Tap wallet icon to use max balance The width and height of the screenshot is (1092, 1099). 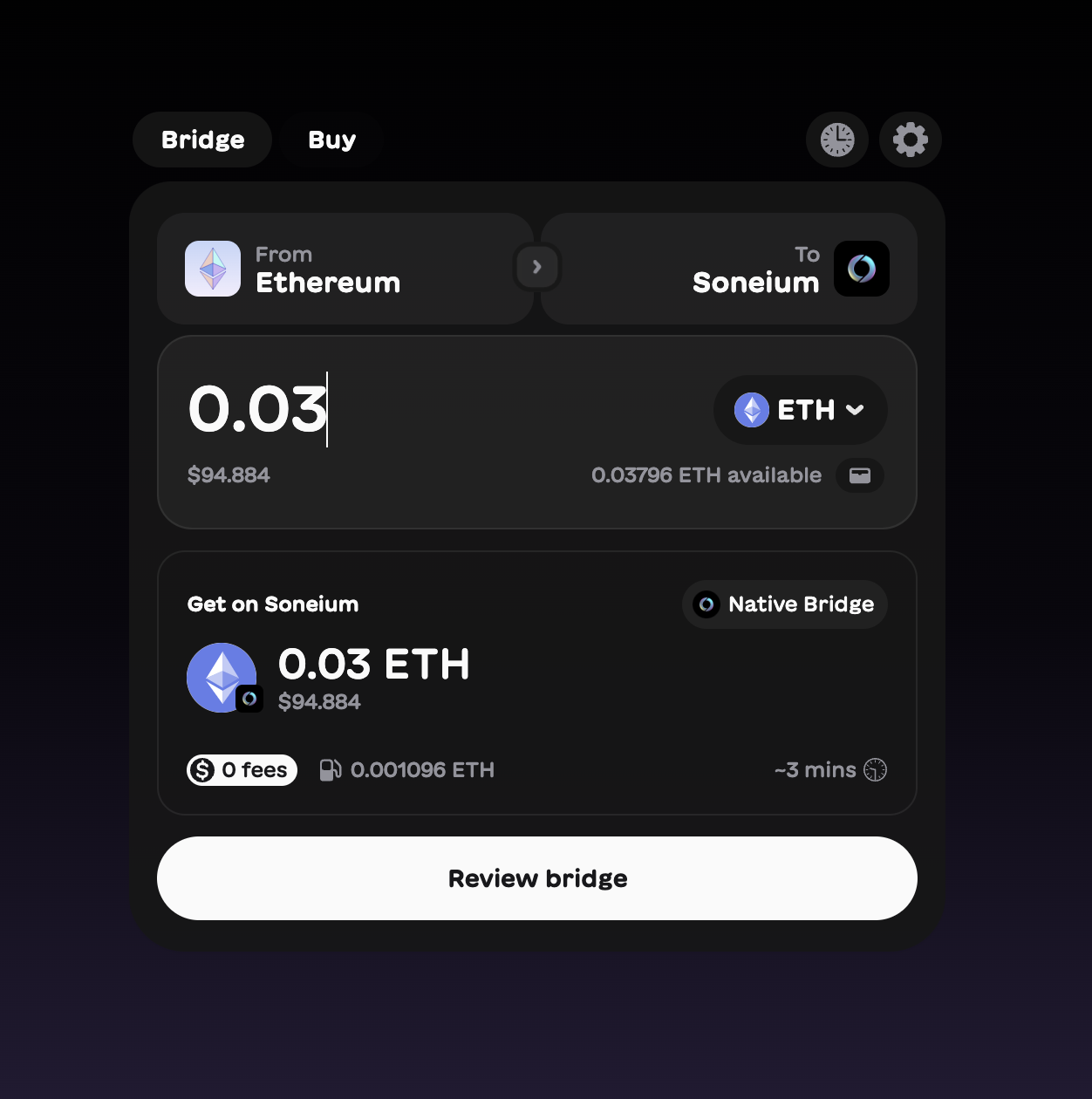[x=860, y=475]
